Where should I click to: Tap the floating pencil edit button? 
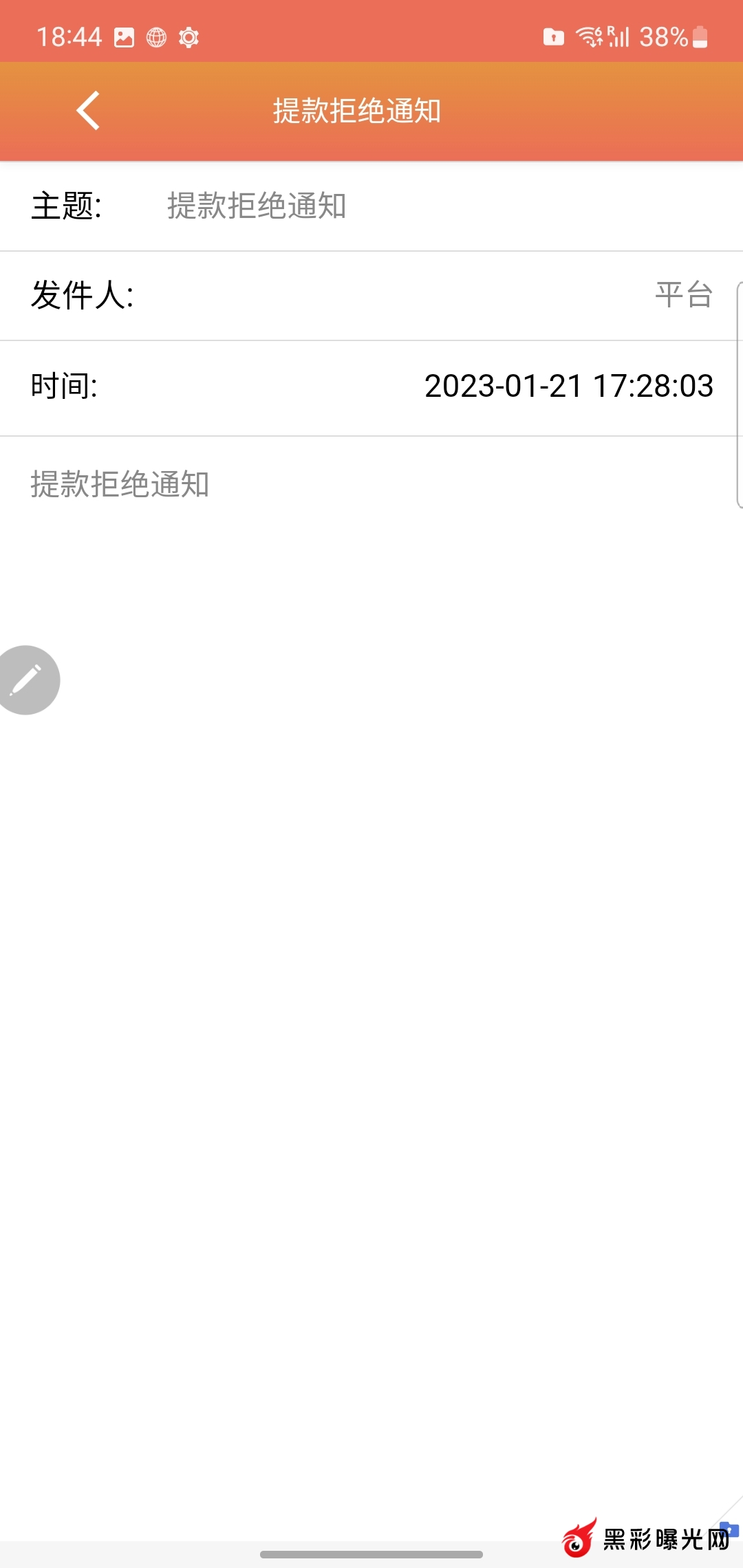[x=28, y=679]
